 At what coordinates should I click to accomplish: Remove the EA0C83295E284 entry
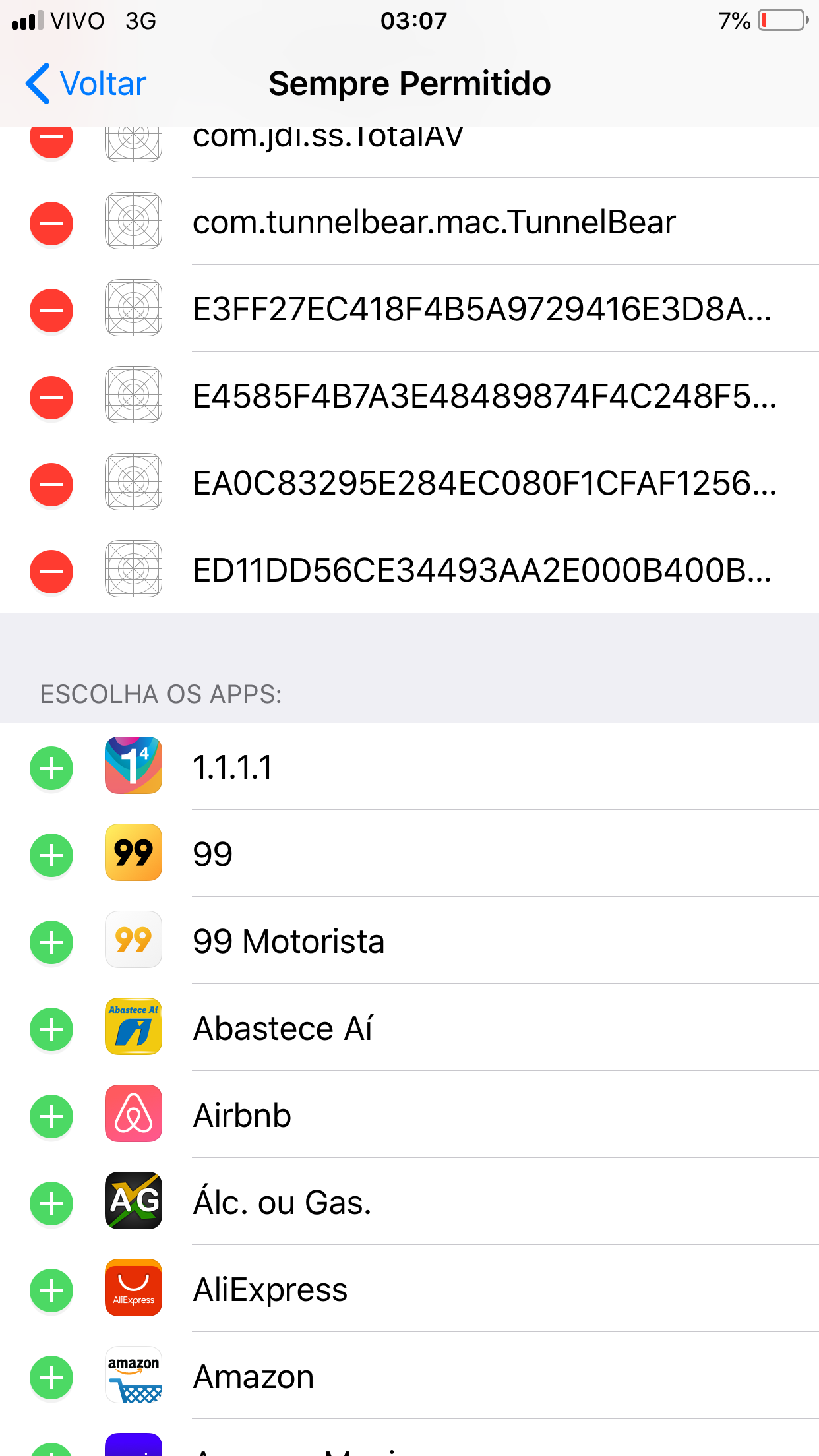click(51, 484)
